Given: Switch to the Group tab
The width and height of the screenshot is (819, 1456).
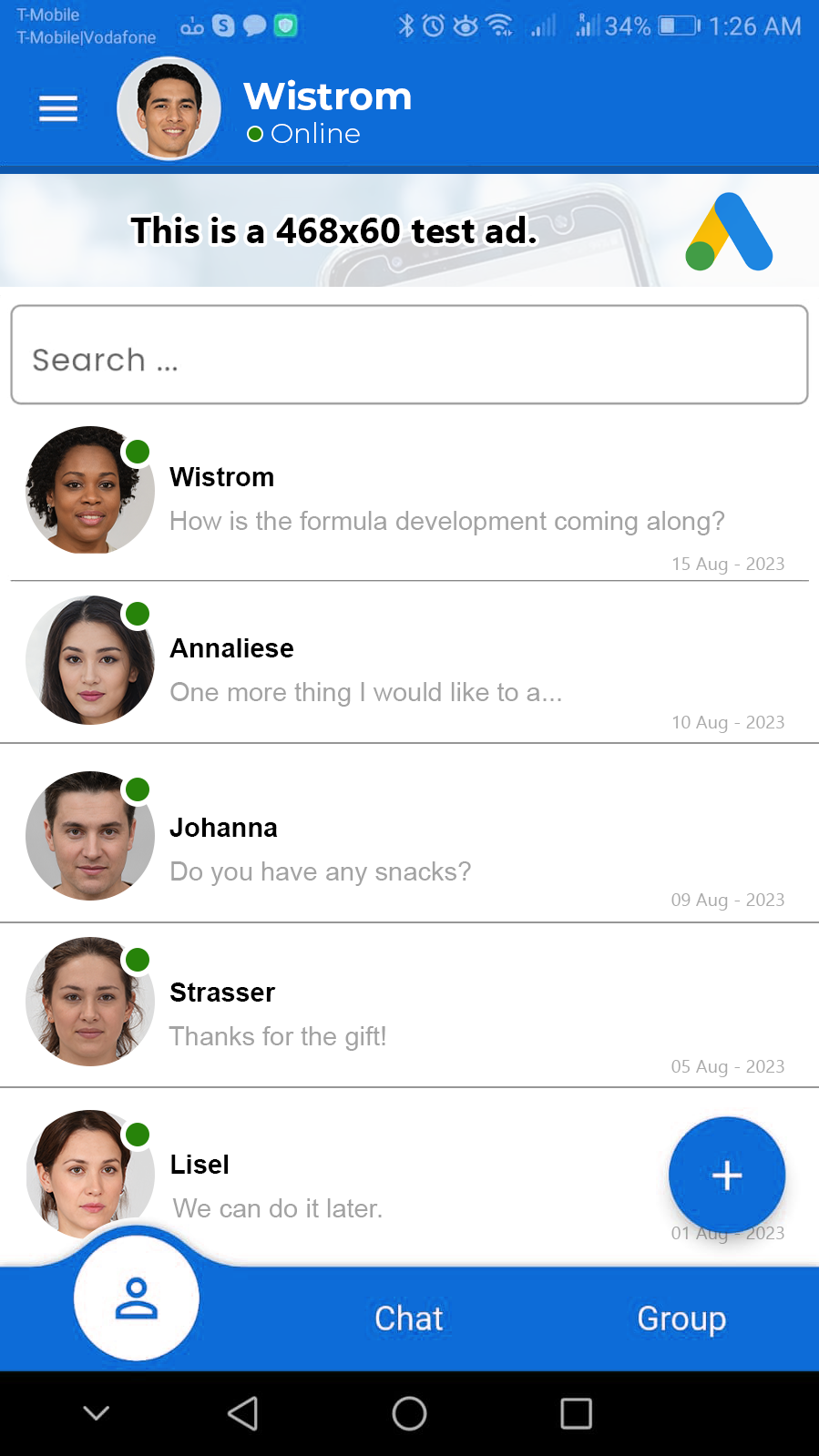Looking at the screenshot, I should click(x=681, y=1319).
